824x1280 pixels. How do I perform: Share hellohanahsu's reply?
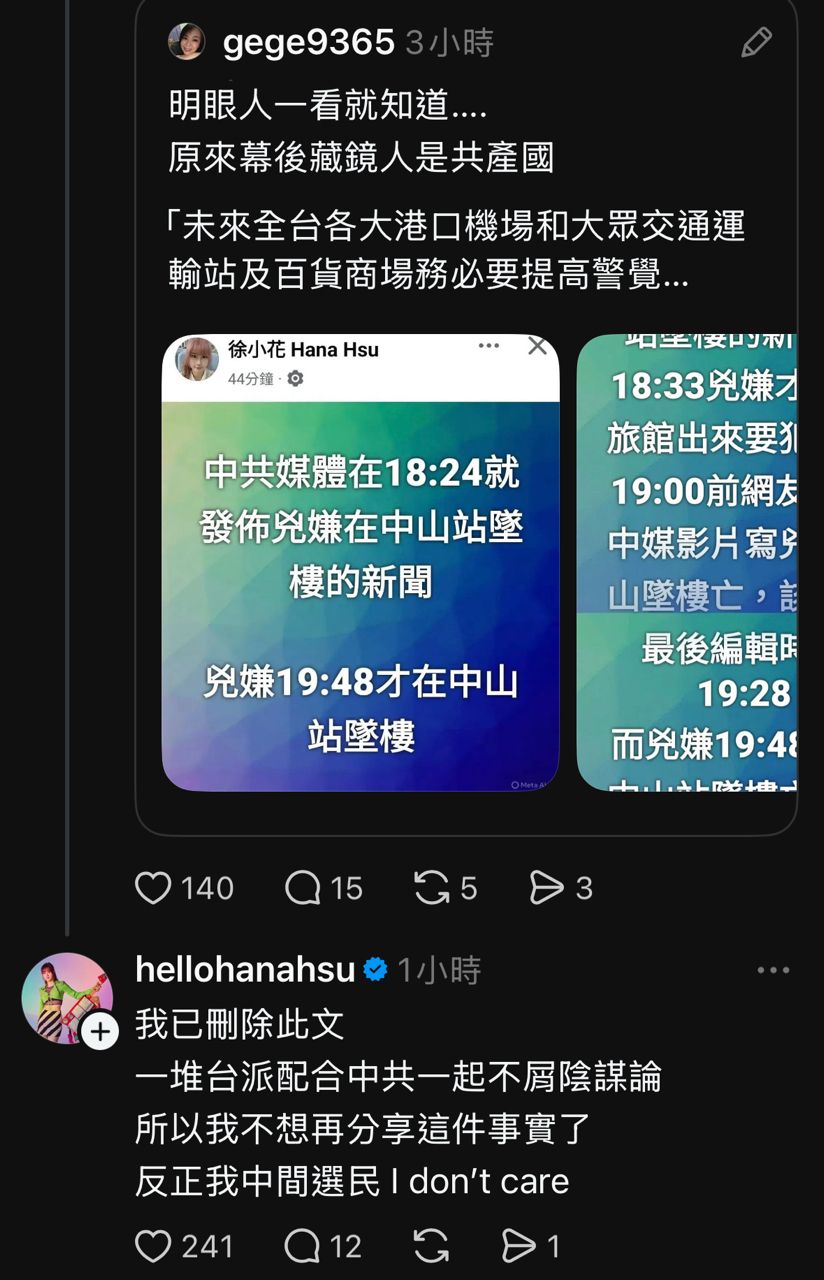point(519,1246)
